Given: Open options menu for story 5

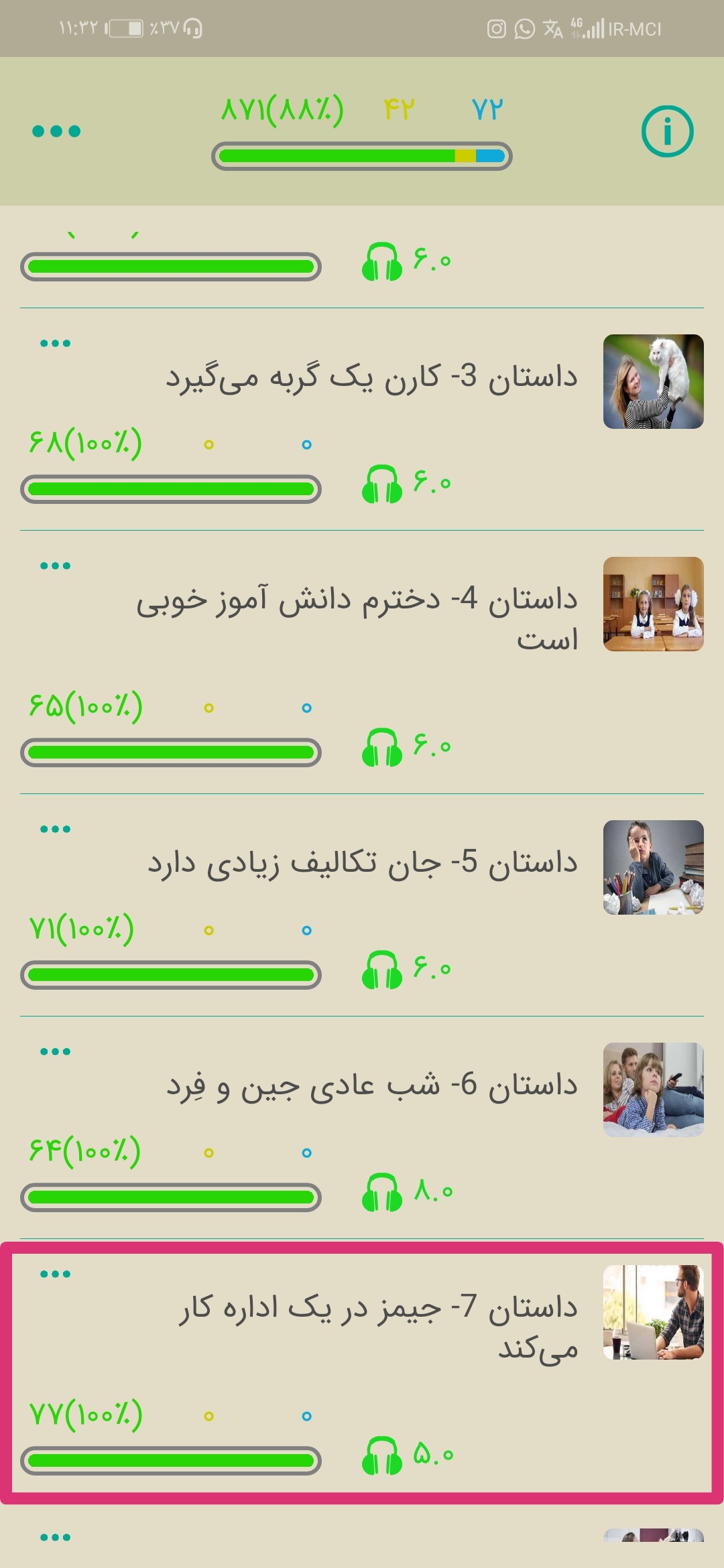Looking at the screenshot, I should click(x=55, y=830).
